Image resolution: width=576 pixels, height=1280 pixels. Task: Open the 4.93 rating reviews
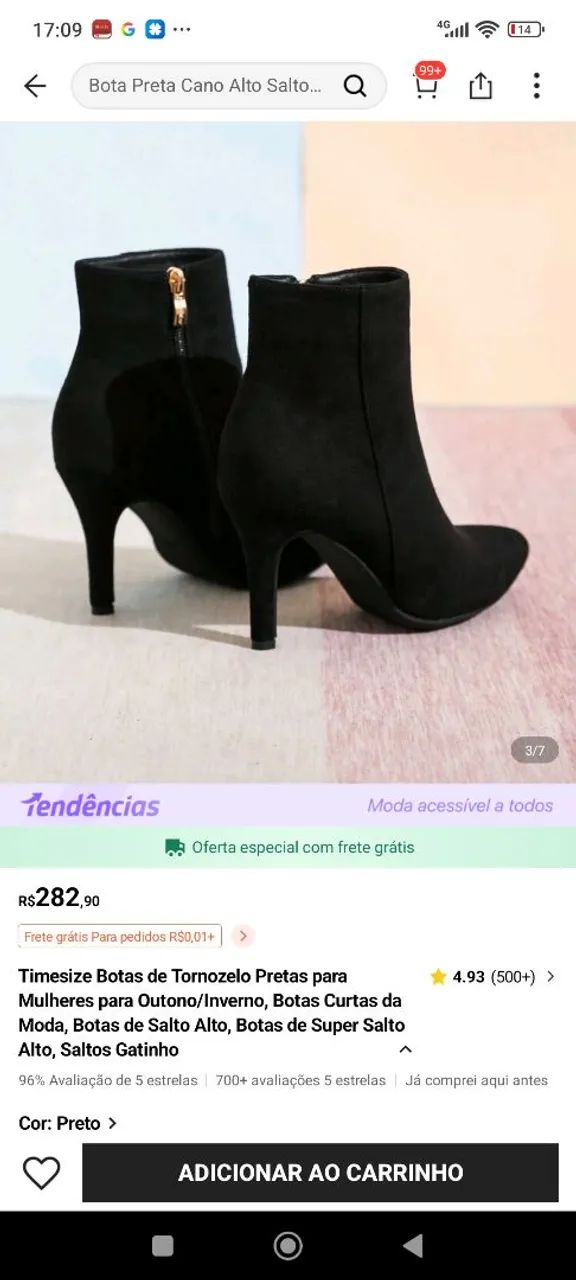point(492,977)
